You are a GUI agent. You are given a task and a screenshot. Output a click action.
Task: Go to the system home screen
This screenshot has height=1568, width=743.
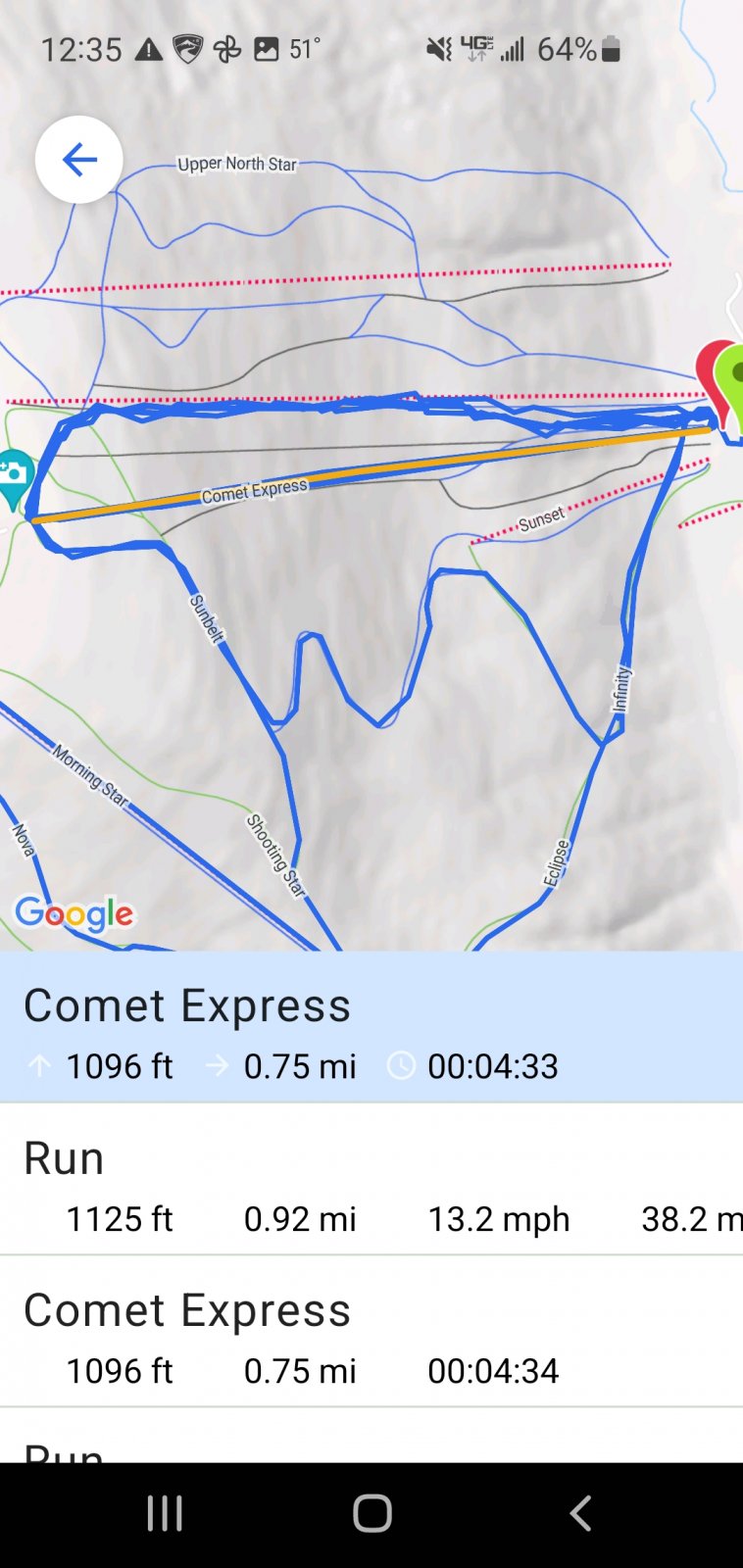point(371,1513)
